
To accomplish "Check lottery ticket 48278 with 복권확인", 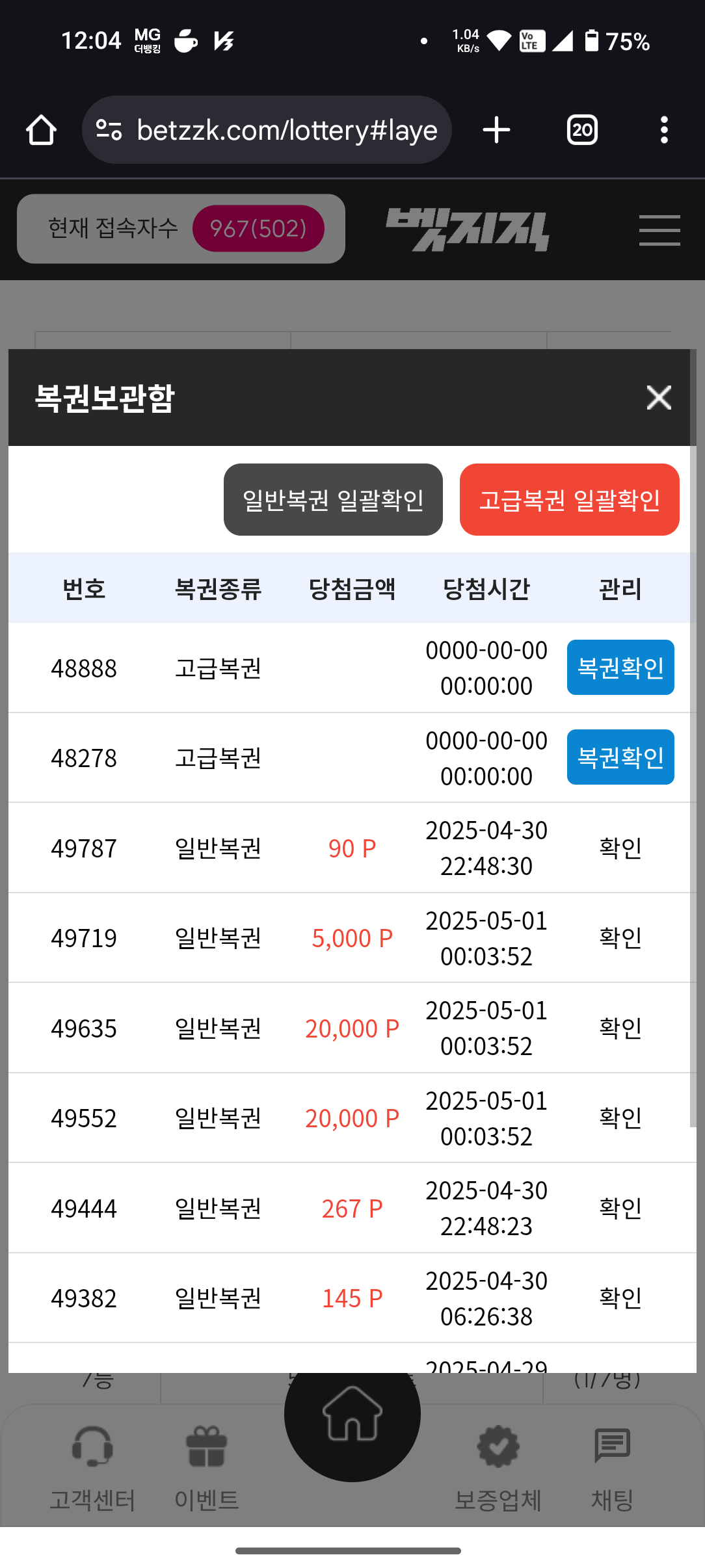I will [x=620, y=757].
